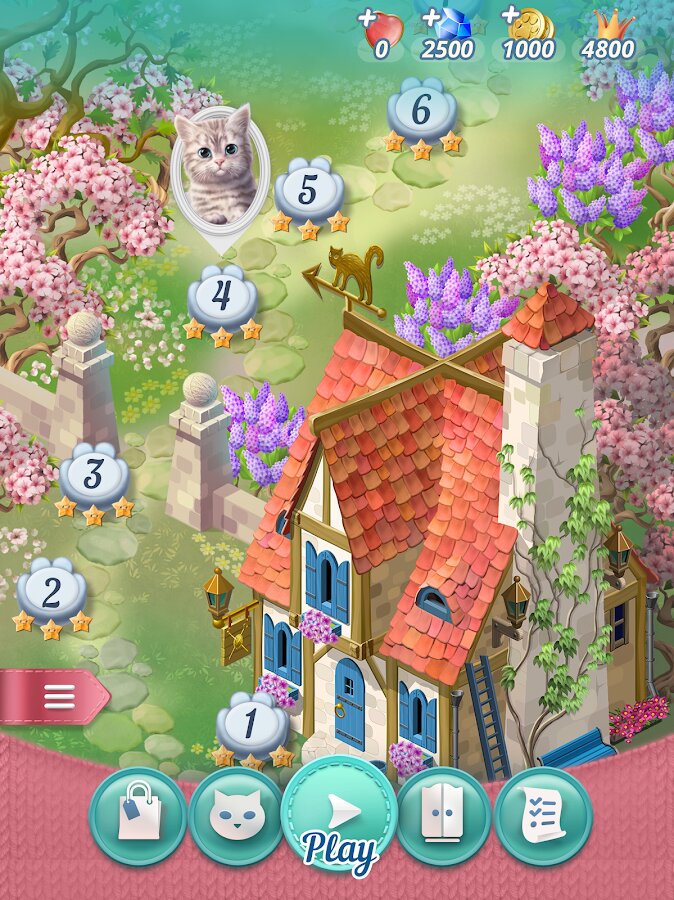Choose level 4 on the path
The width and height of the screenshot is (674, 900).
[222, 298]
